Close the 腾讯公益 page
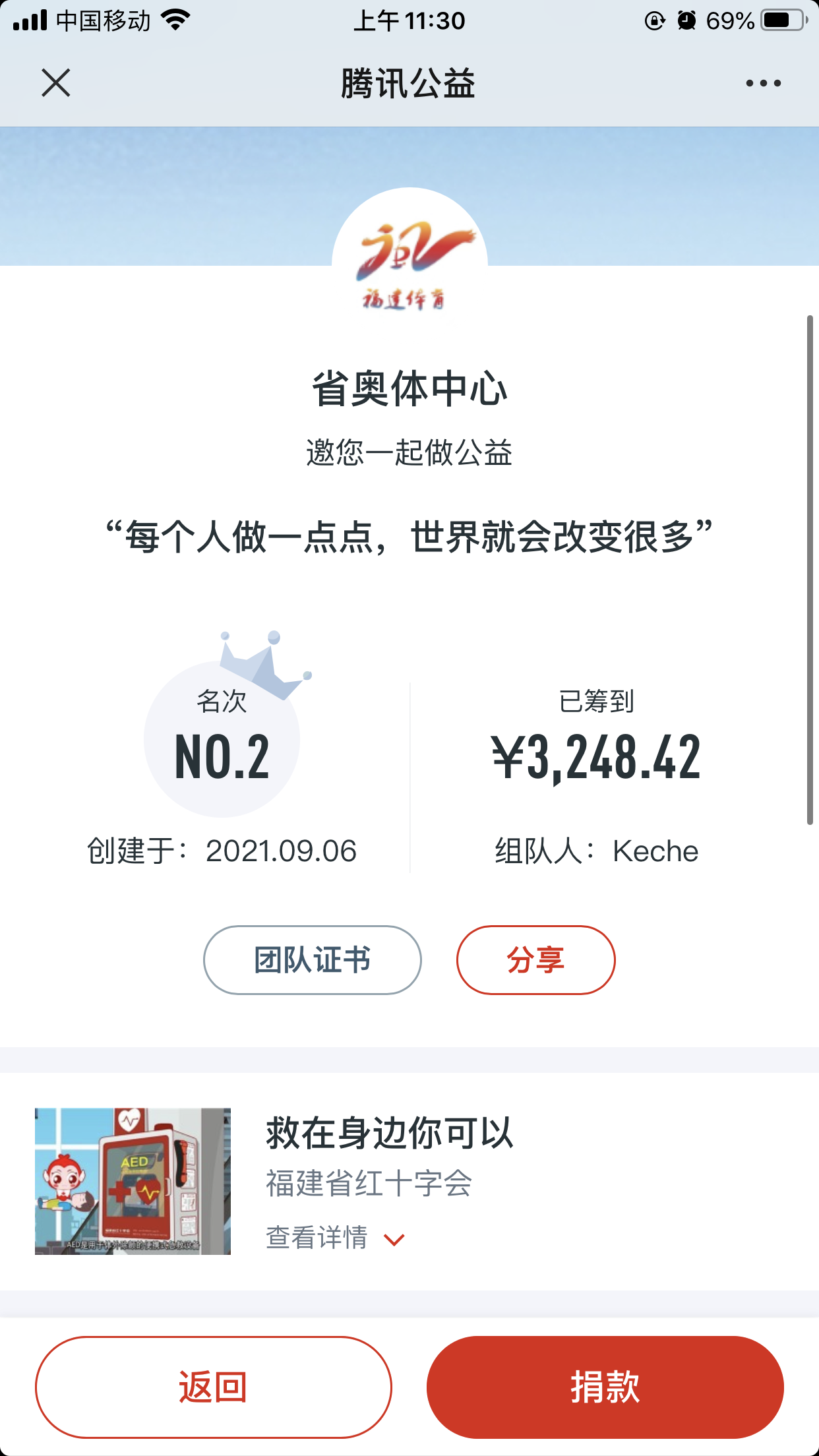The image size is (819, 1456). point(56,83)
